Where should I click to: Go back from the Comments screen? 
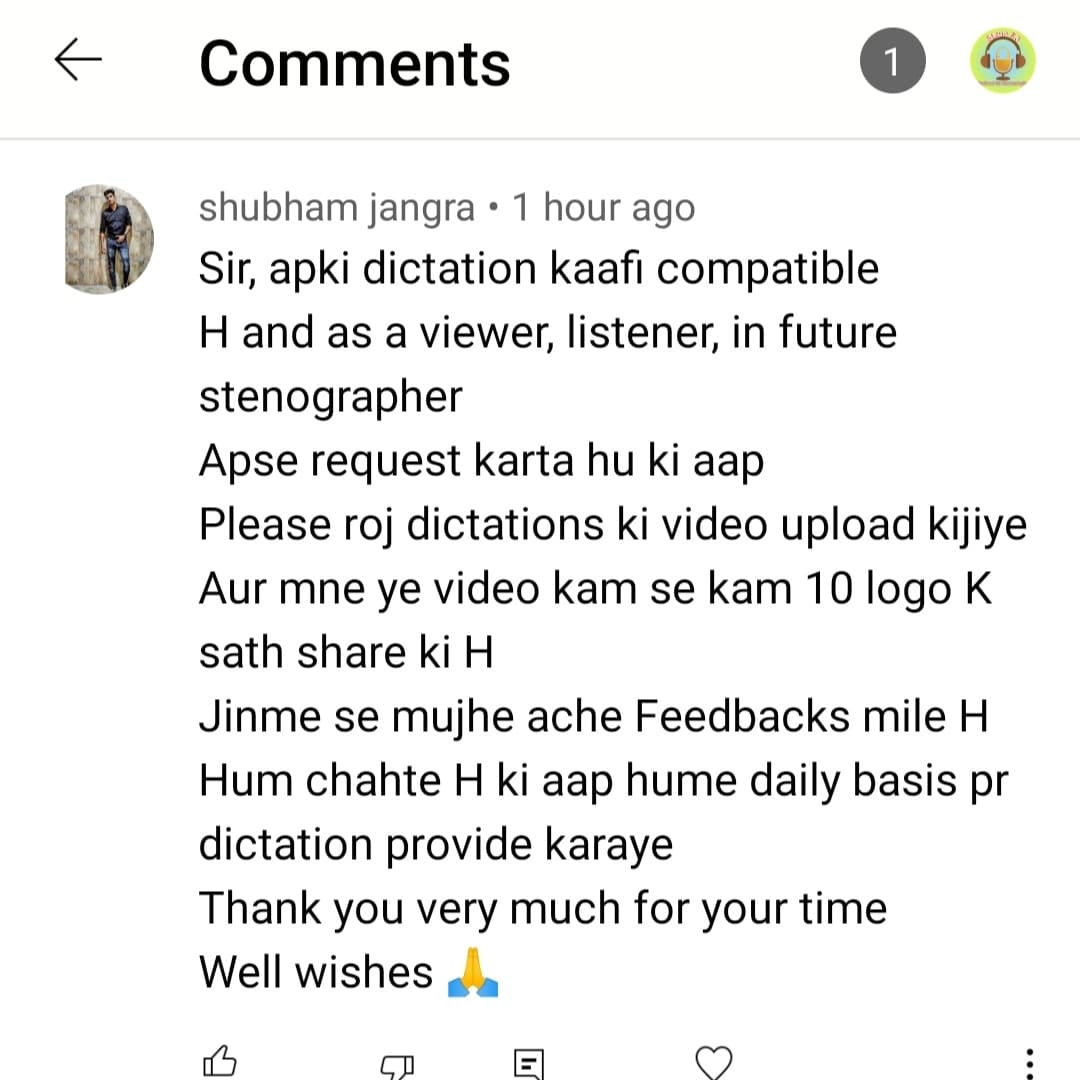78,62
